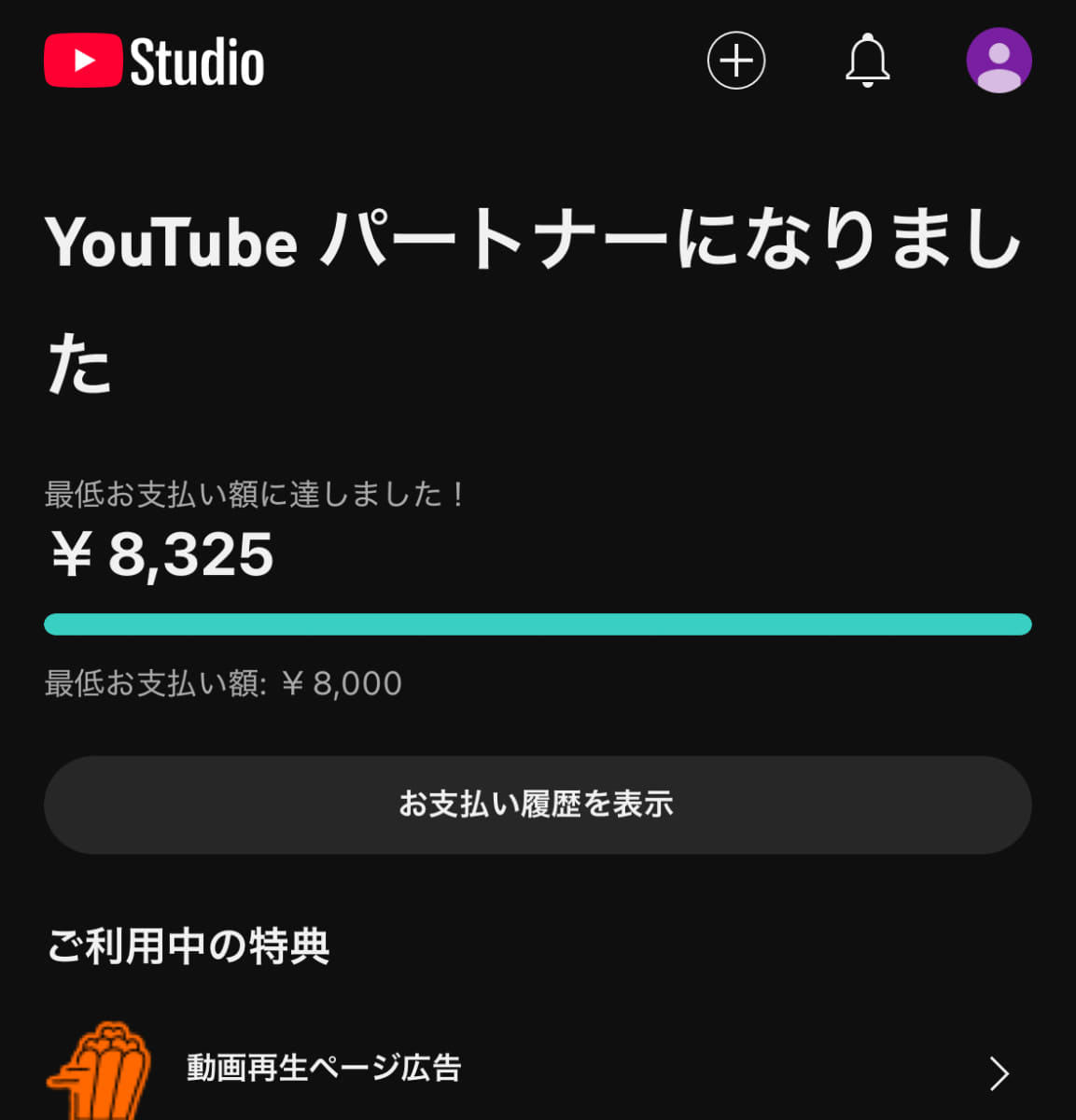Open the 動画再生ページ広告 benefit details
1076x1120 pixels.
[322, 1069]
